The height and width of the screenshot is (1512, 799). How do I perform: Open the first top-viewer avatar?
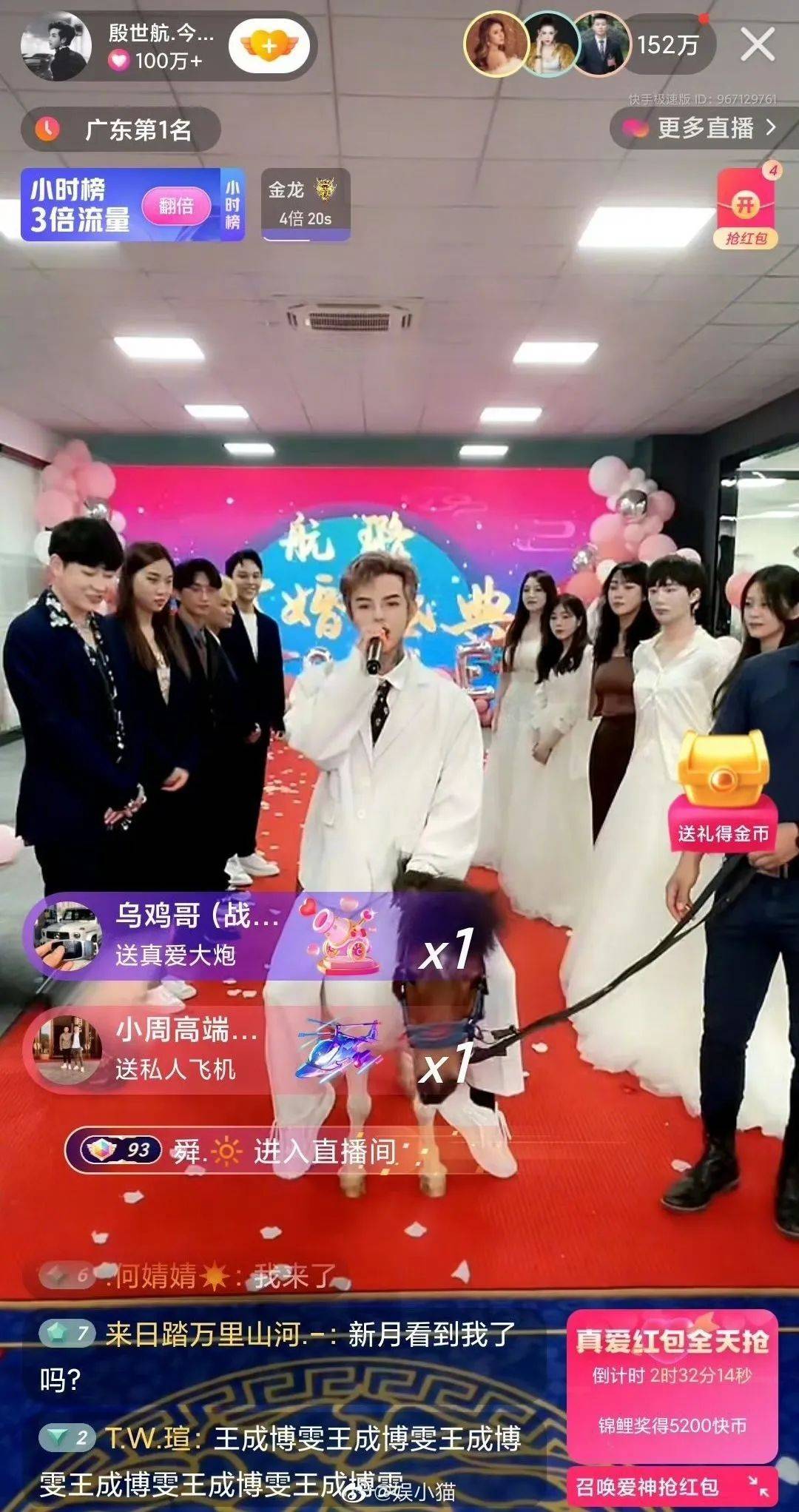[496, 44]
